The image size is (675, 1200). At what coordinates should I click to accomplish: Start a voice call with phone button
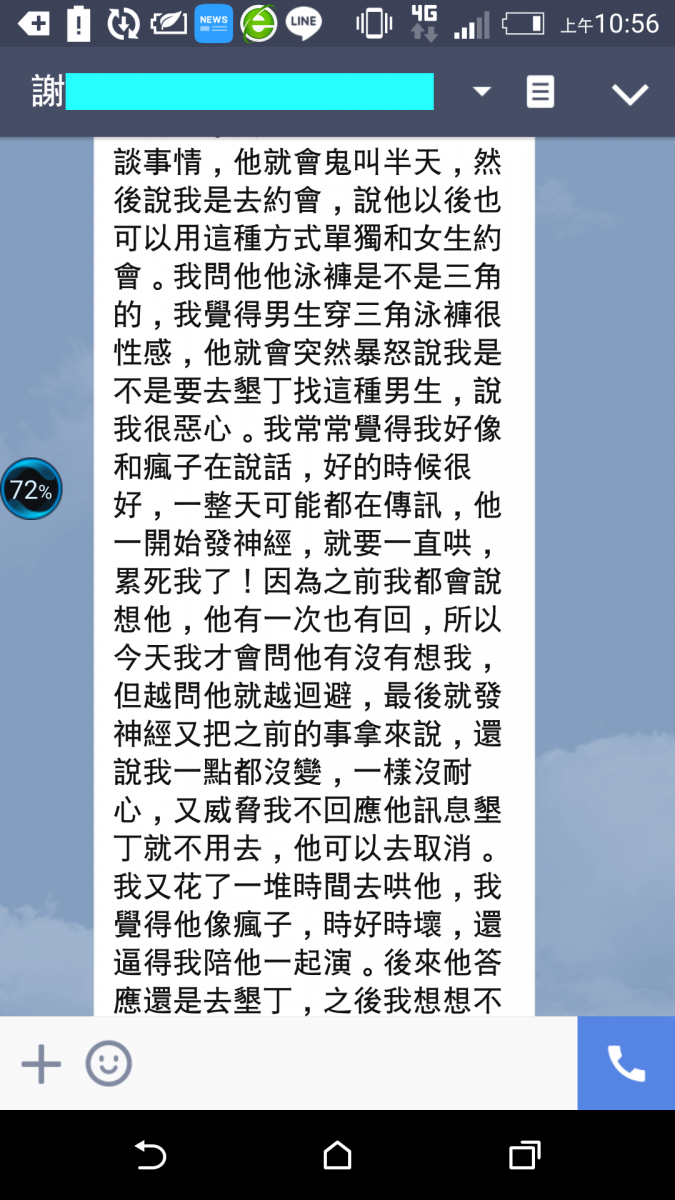tap(626, 1064)
